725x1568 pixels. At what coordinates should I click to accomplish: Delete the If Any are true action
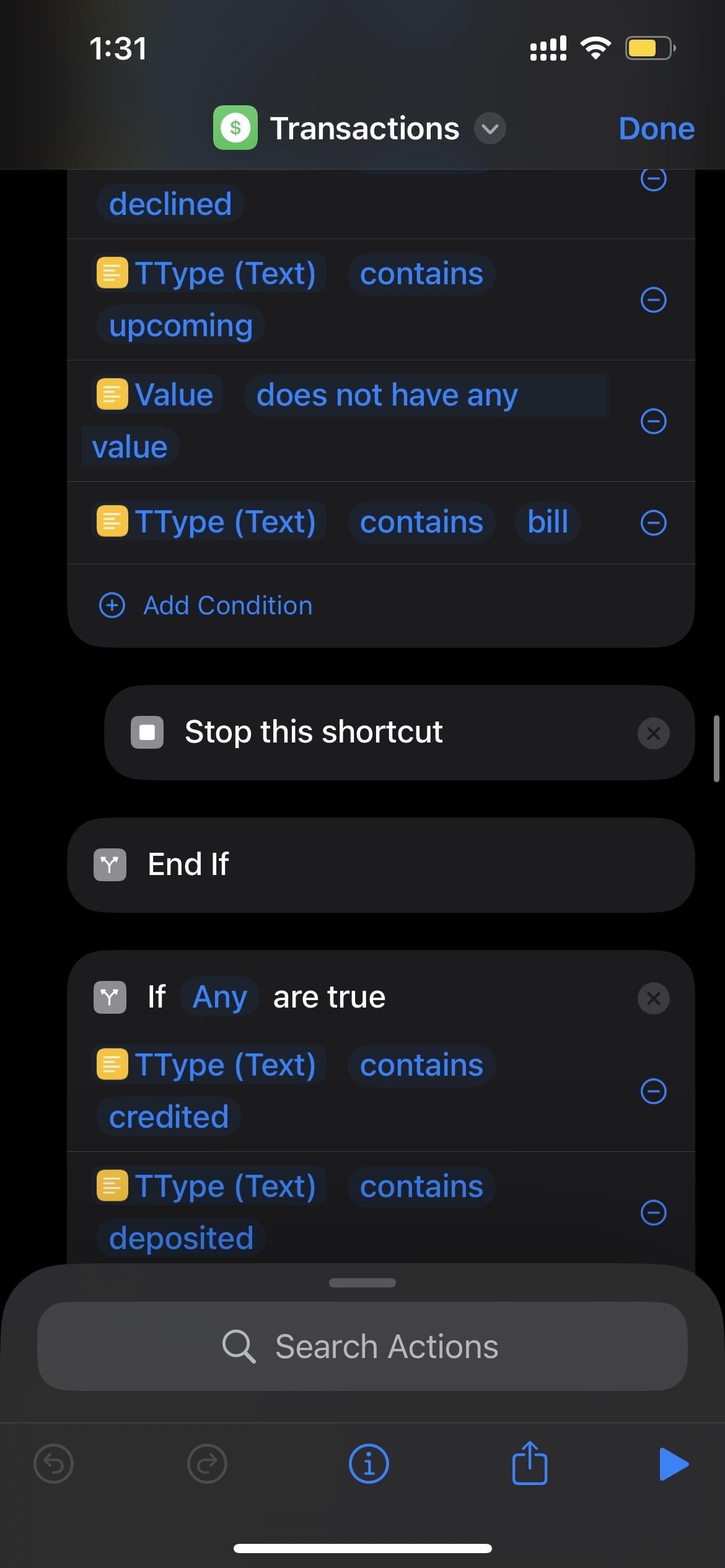(653, 998)
